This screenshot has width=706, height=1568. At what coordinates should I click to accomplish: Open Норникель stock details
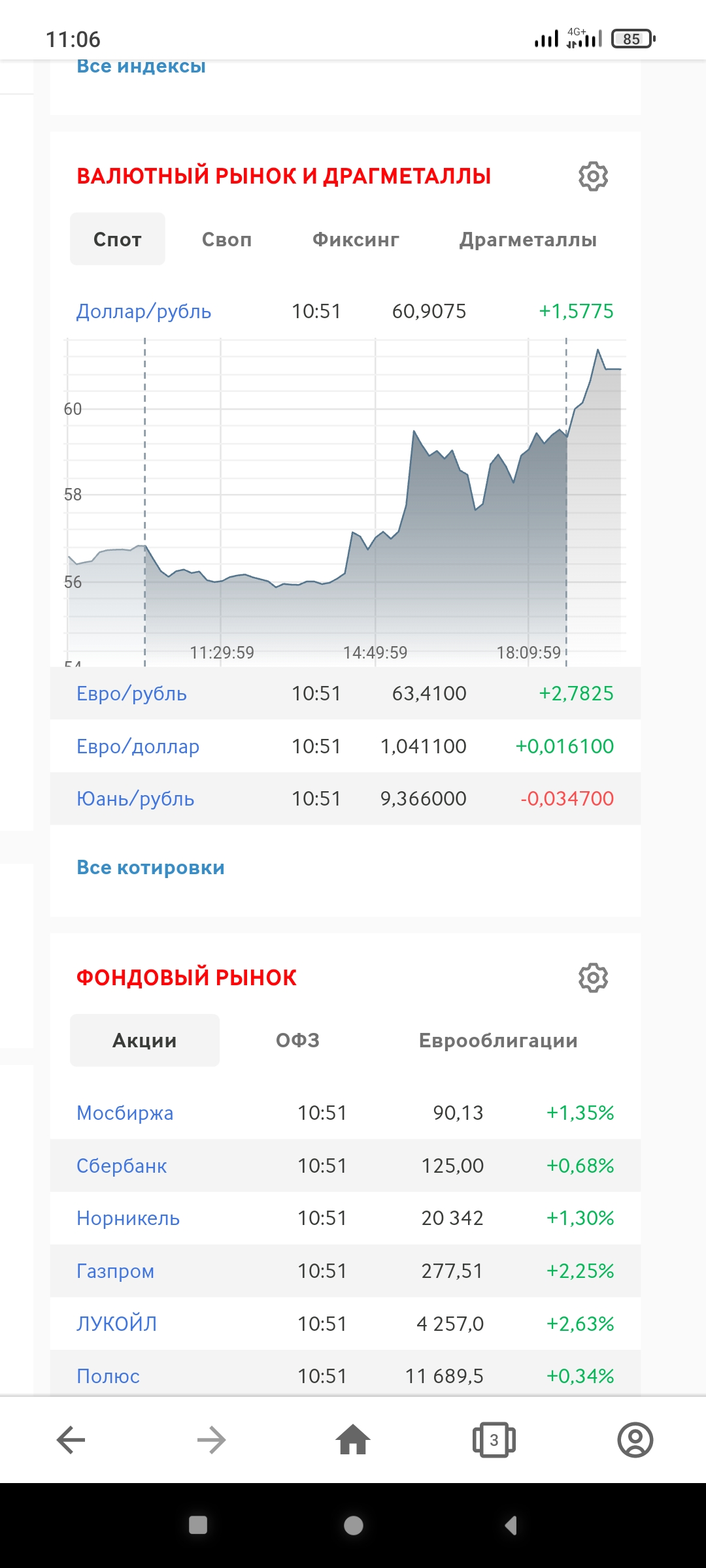[x=128, y=1218]
